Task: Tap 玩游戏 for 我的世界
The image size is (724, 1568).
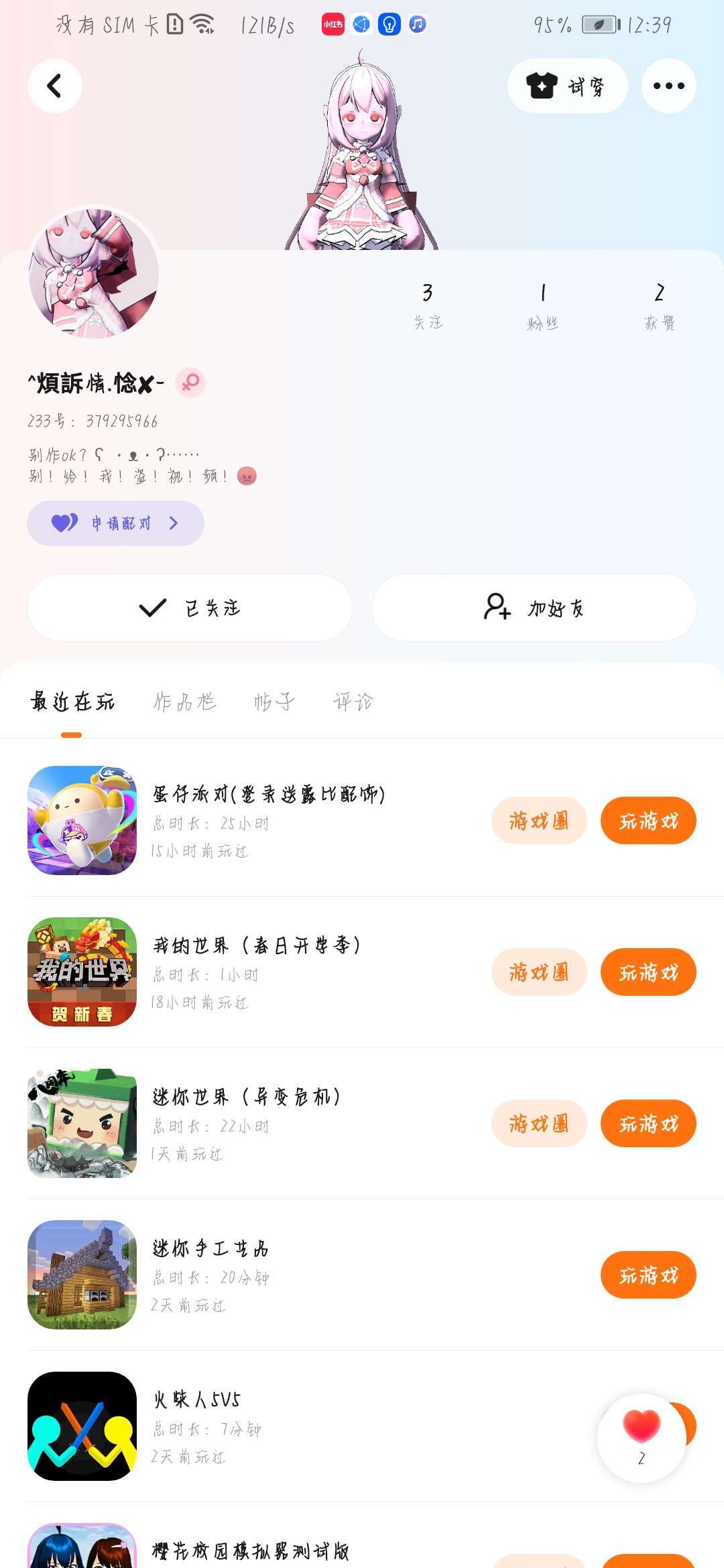Action: tap(648, 972)
